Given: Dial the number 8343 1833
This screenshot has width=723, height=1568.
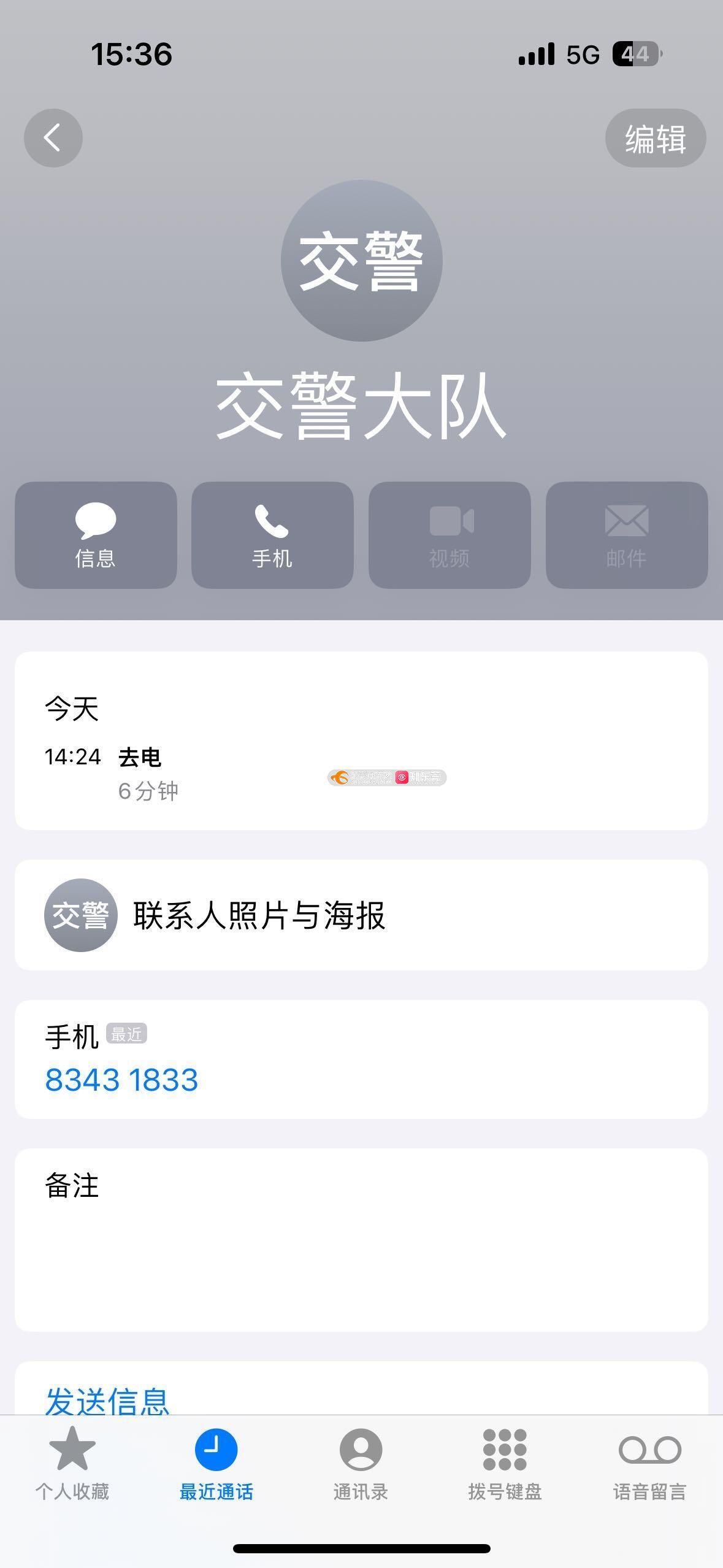Looking at the screenshot, I should (x=121, y=1080).
